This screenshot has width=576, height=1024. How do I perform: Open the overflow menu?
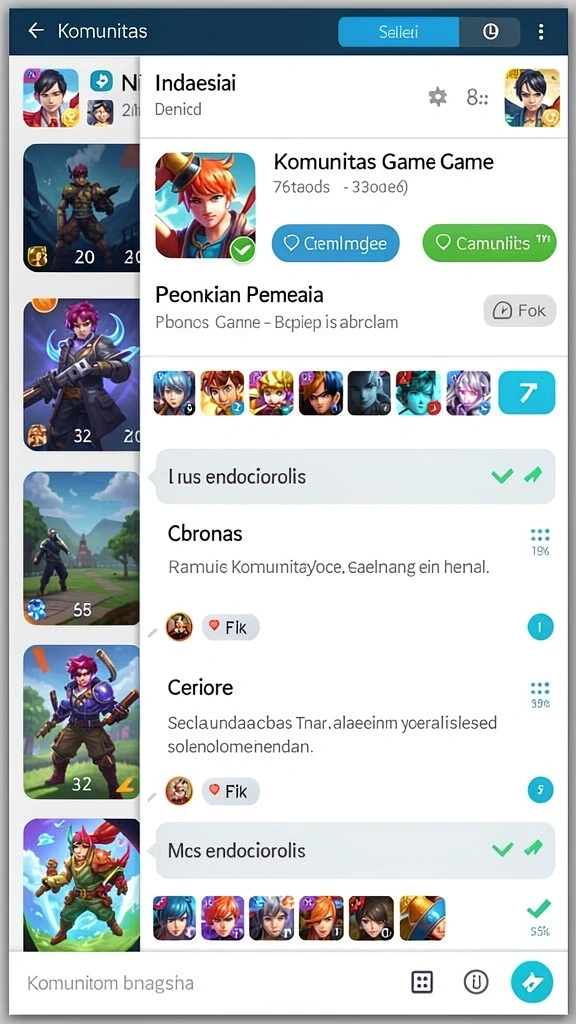pyautogui.click(x=541, y=31)
